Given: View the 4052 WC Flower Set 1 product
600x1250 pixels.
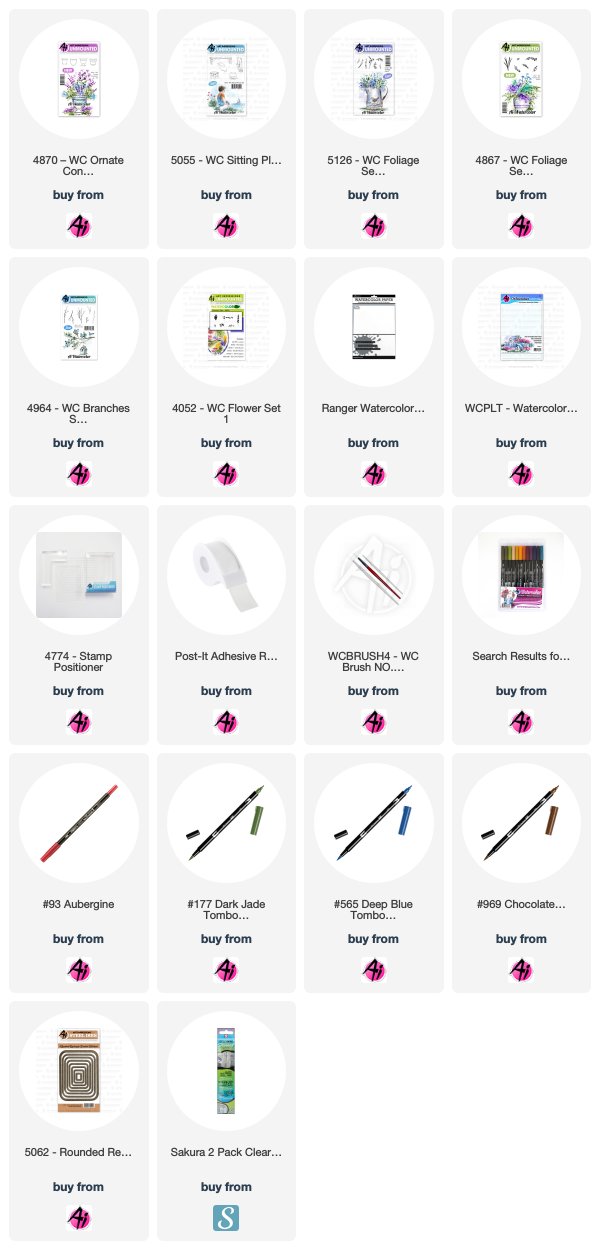Looking at the screenshot, I should click(227, 377).
